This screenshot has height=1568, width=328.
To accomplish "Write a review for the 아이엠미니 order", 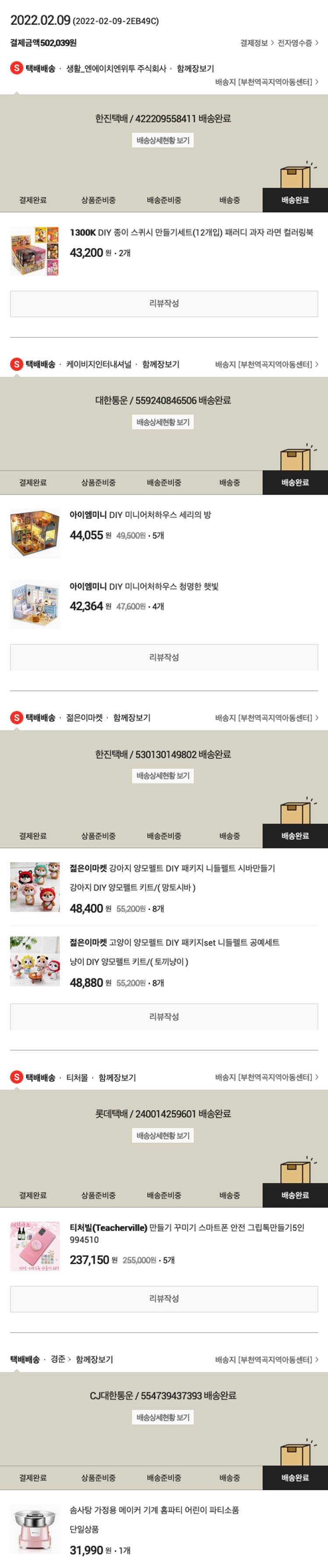I will 164,657.
